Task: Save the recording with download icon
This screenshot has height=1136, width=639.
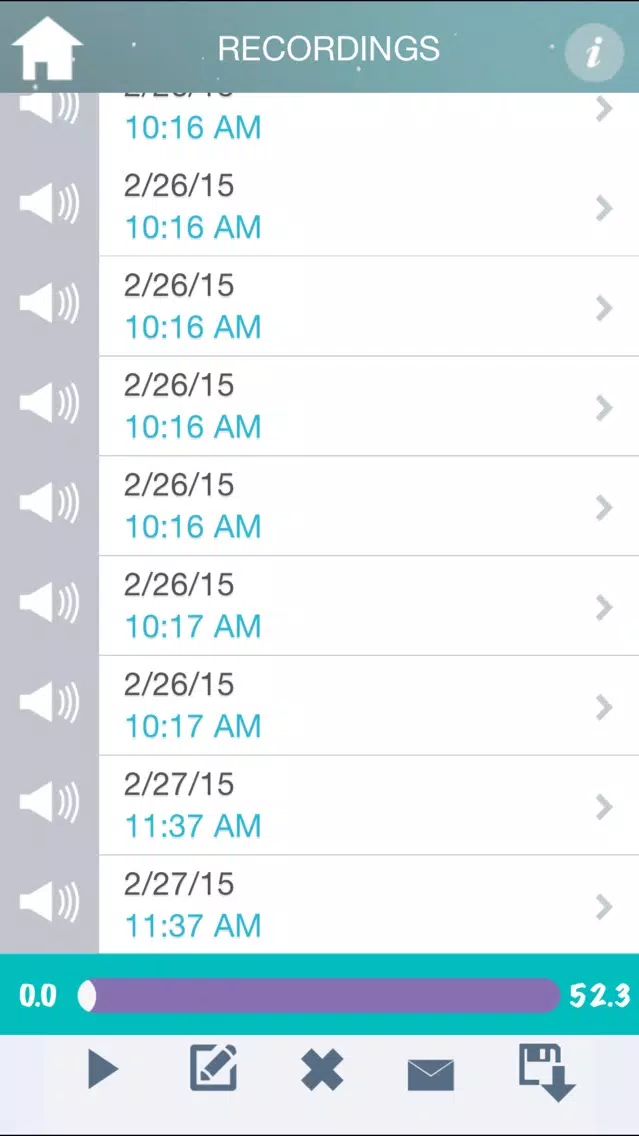Action: [x=546, y=1072]
